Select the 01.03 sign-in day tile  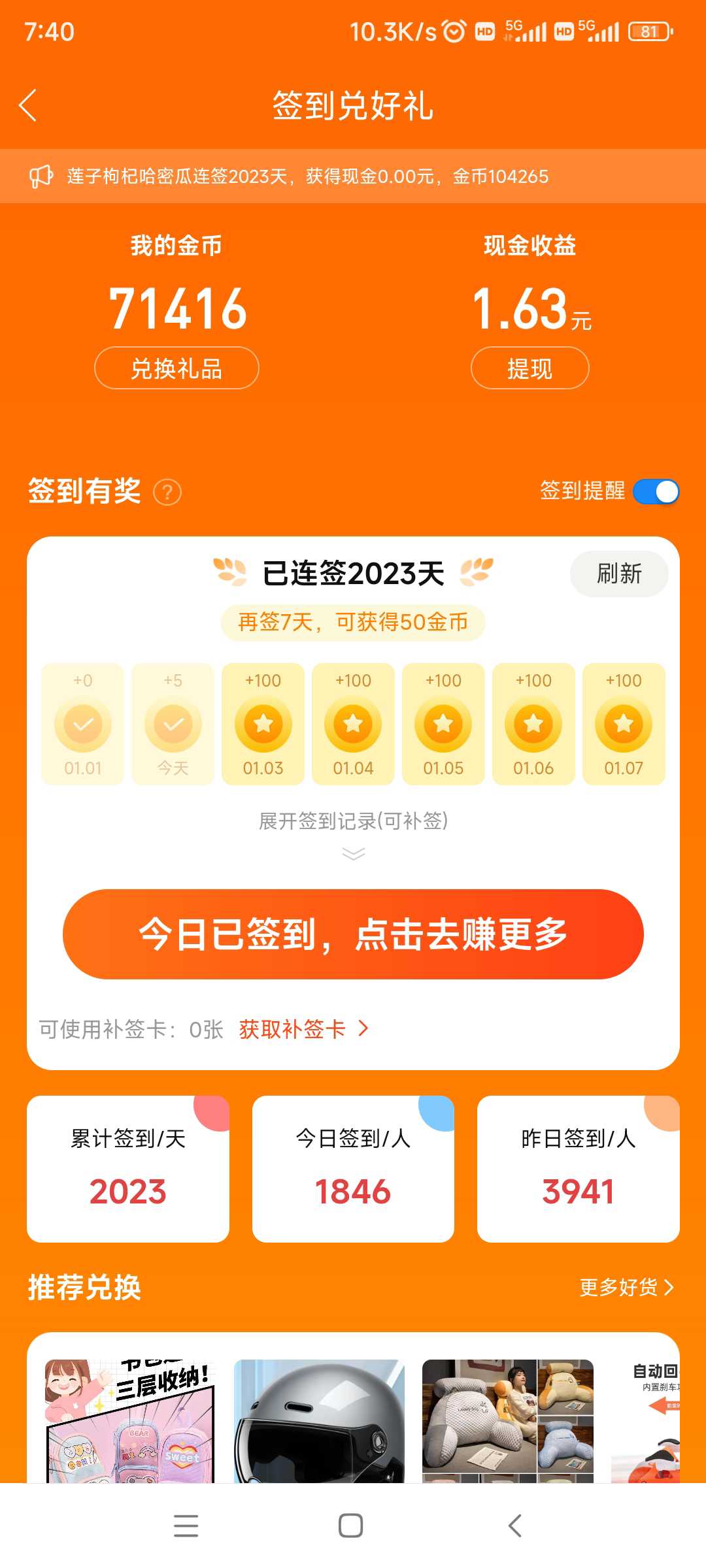263,724
